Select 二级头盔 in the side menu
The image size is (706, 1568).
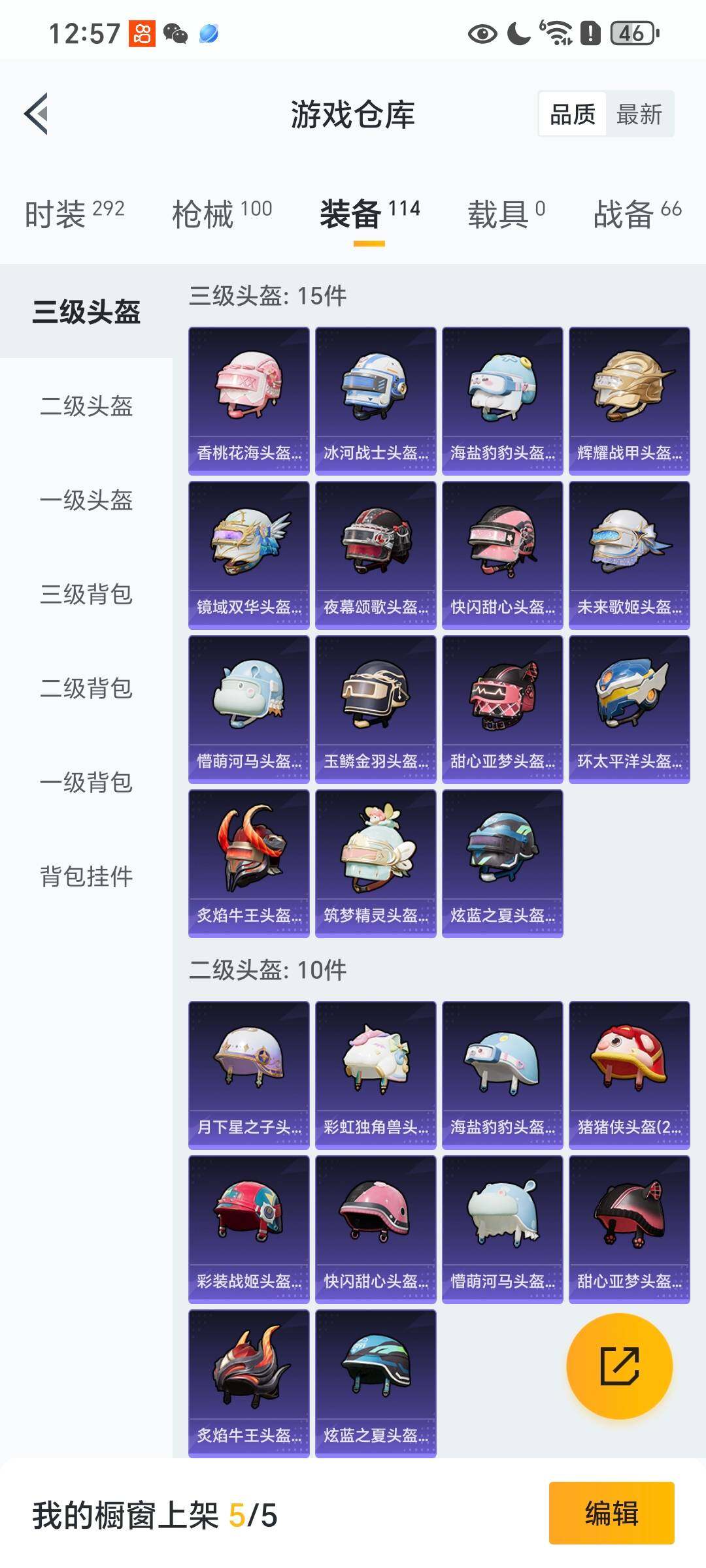tap(86, 406)
